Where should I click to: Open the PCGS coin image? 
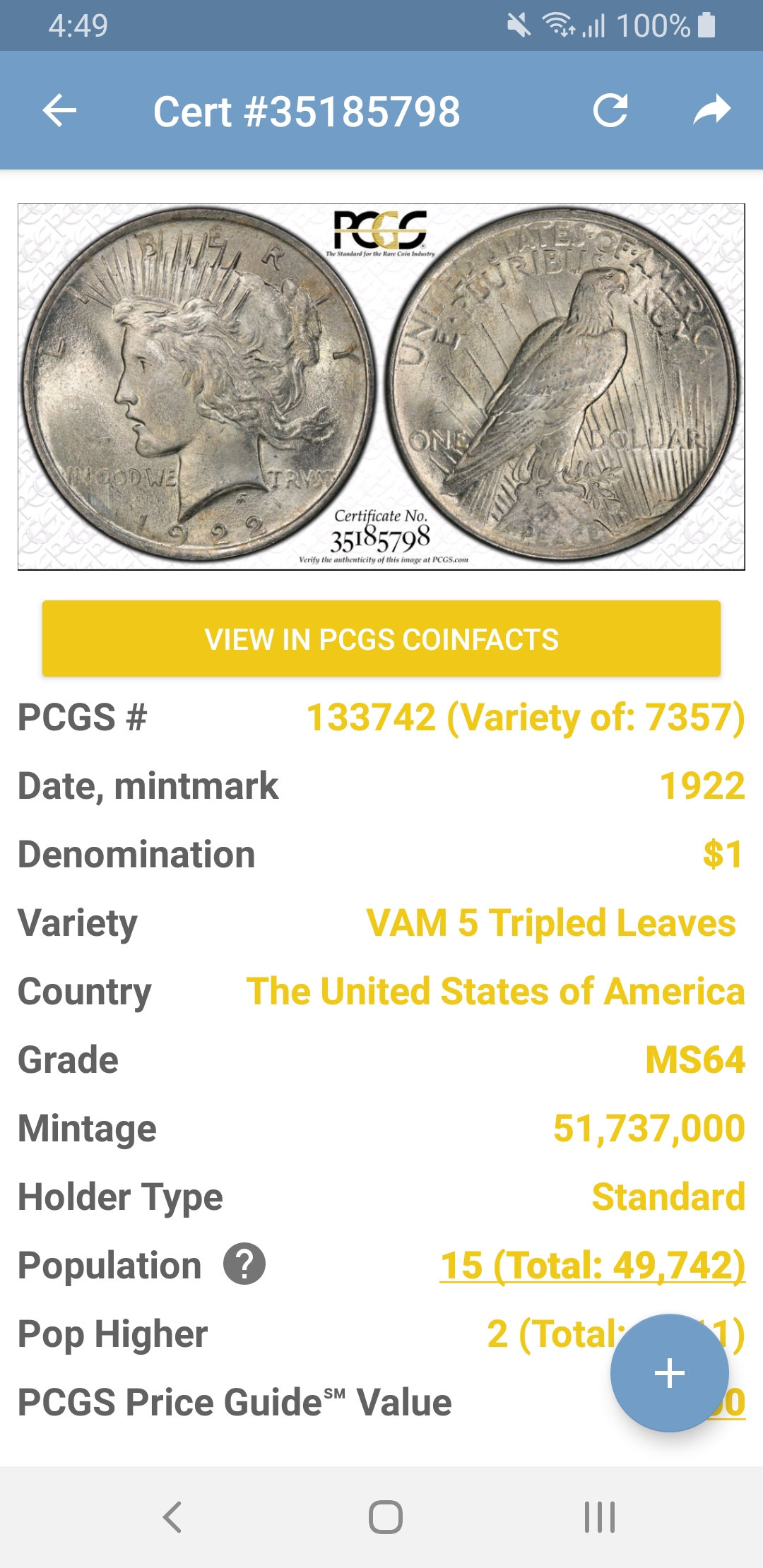pos(381,387)
